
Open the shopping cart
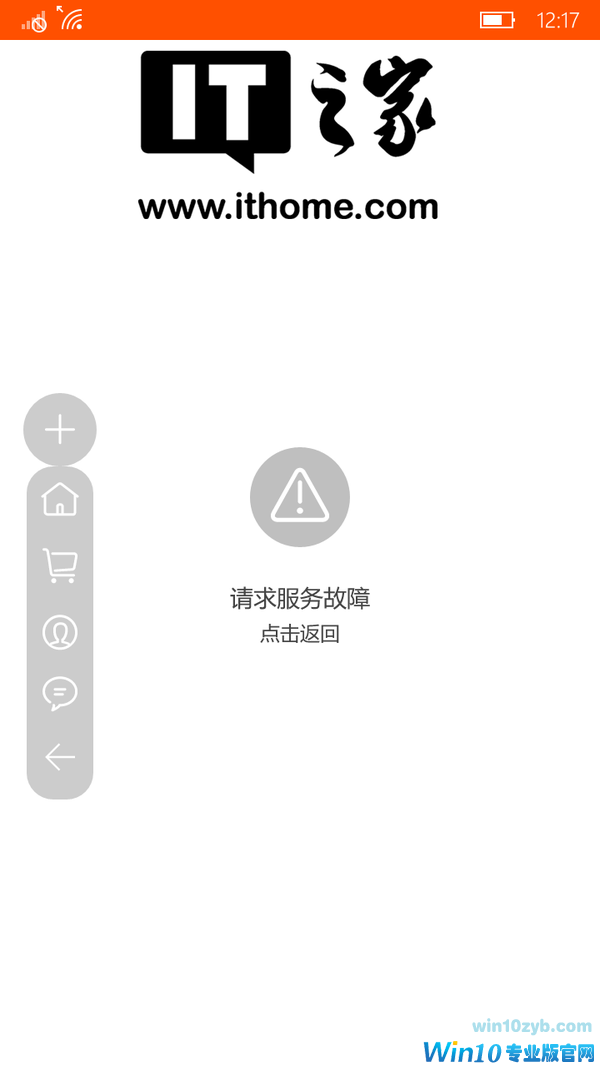point(60,566)
